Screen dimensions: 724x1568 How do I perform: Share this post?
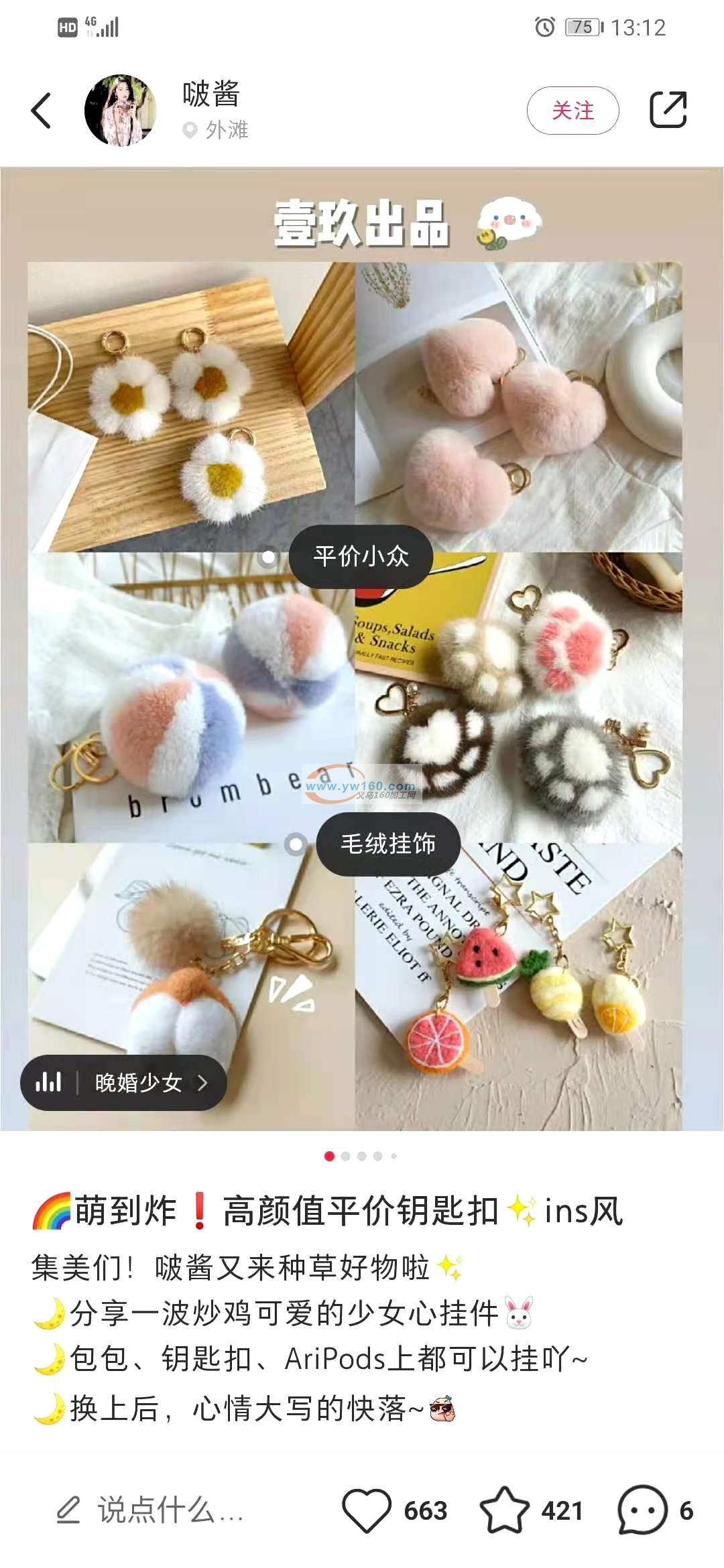pyautogui.click(x=668, y=109)
